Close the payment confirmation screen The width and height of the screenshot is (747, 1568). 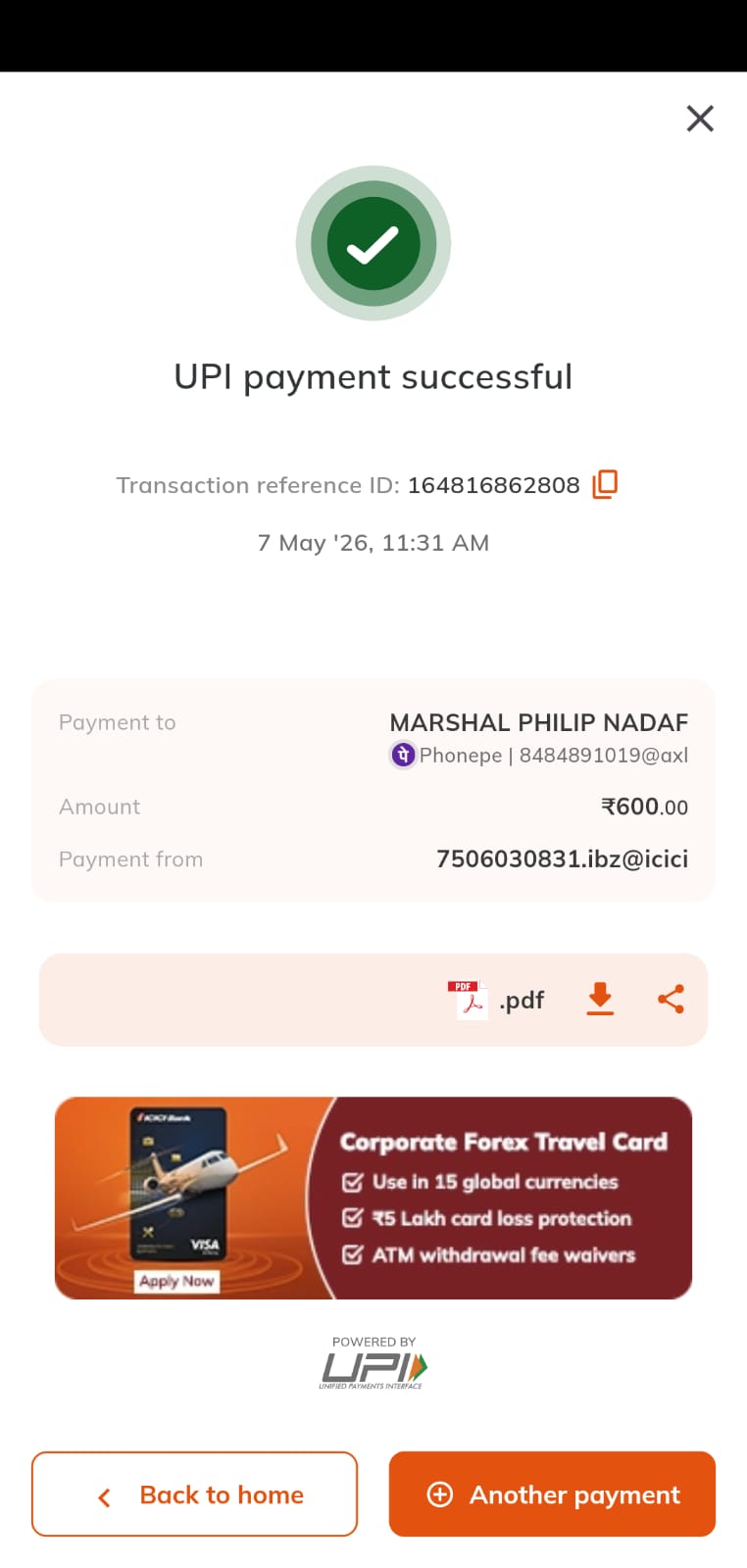700,119
